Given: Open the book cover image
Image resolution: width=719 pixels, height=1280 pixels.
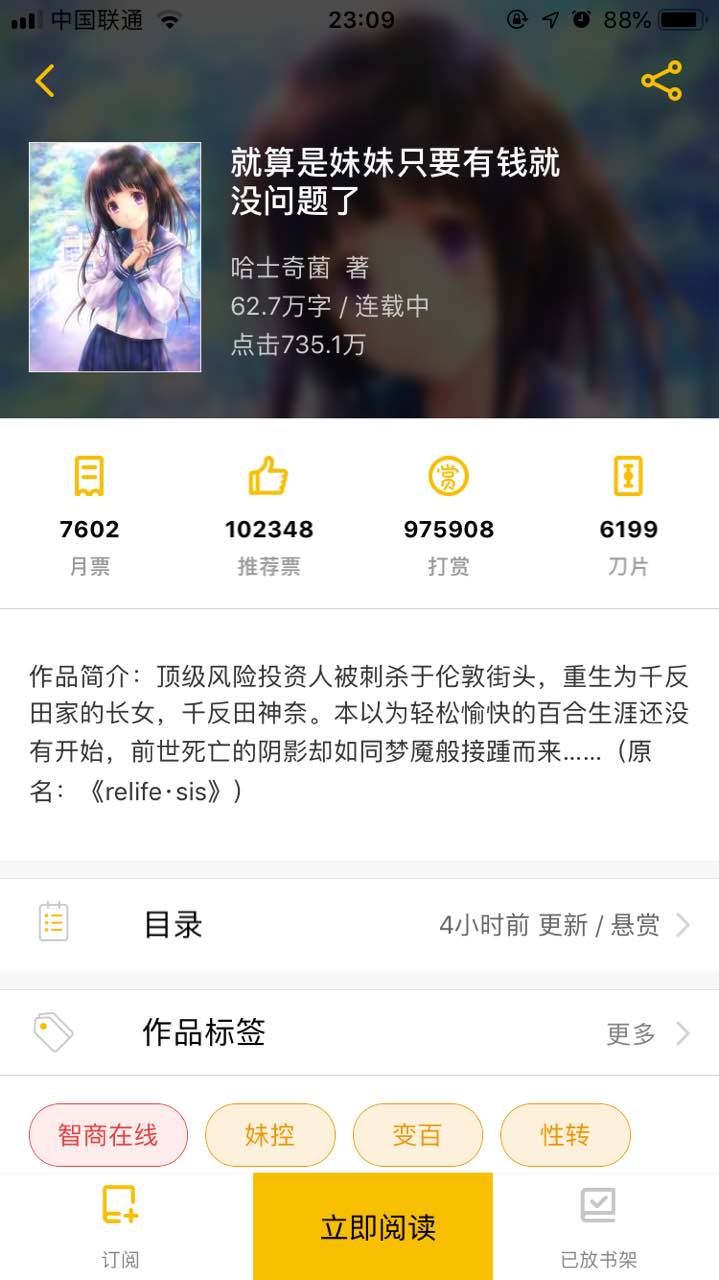Looking at the screenshot, I should pos(115,257).
